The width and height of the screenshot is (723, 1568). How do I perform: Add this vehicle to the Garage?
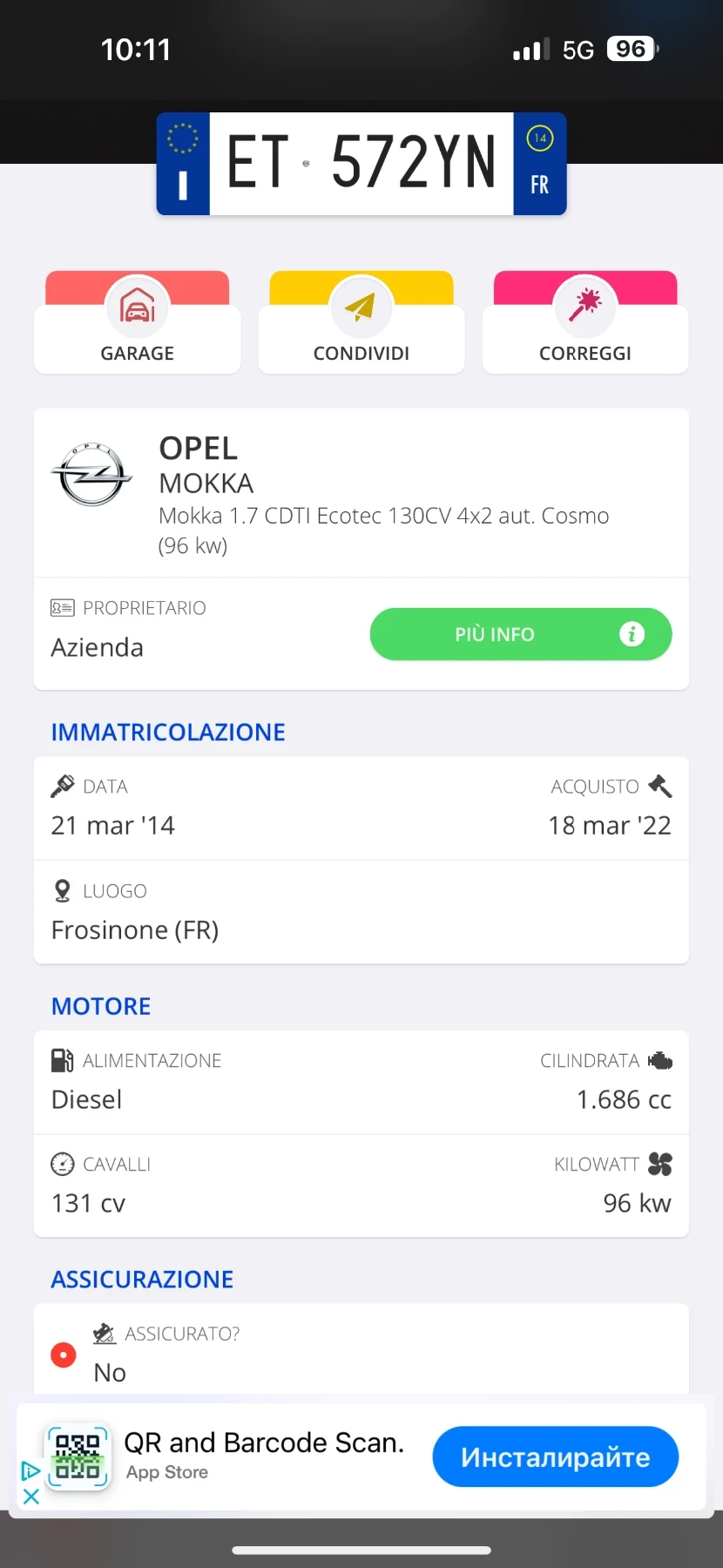(x=137, y=324)
